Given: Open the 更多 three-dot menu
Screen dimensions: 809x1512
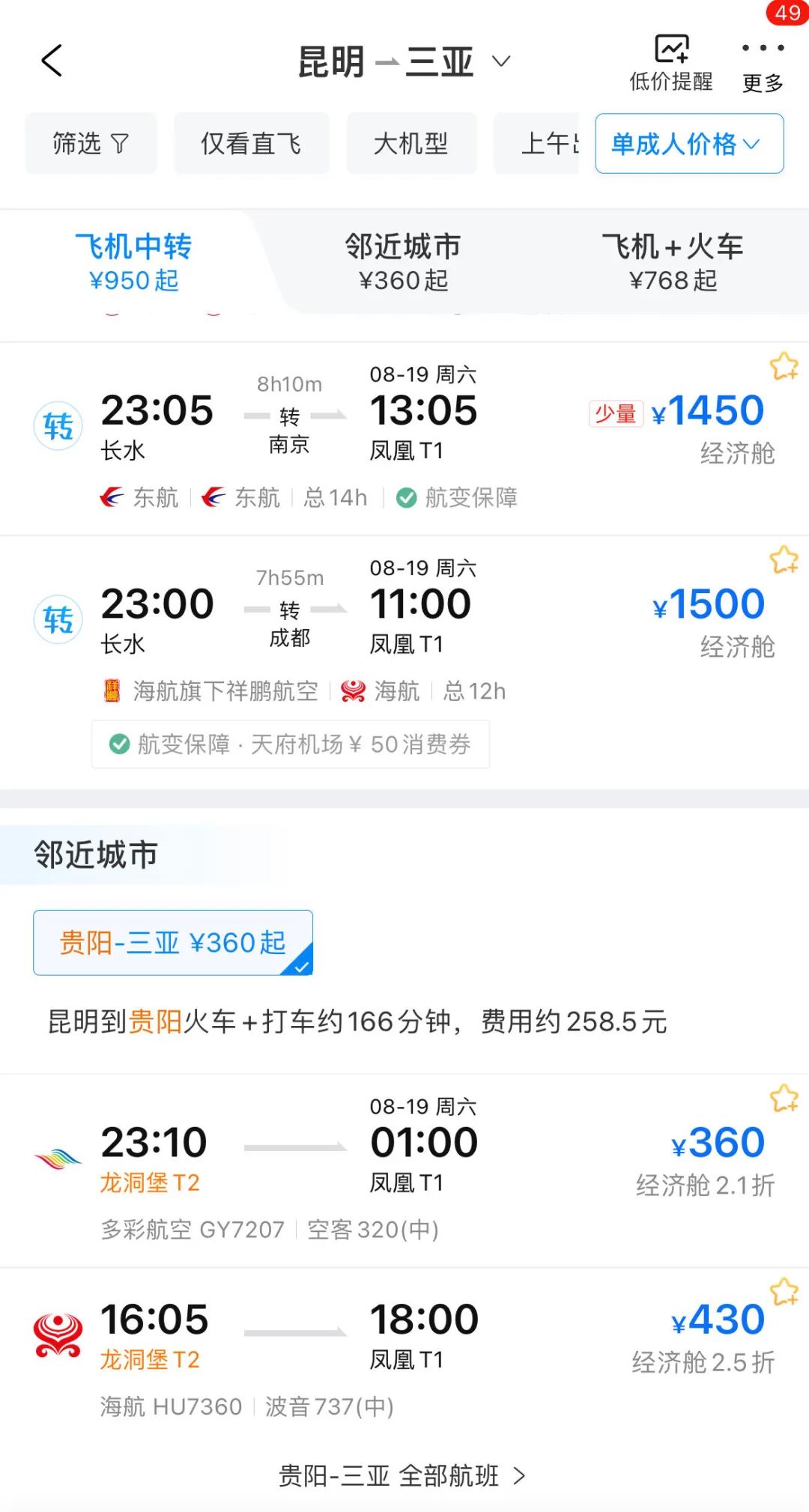Looking at the screenshot, I should click(762, 60).
